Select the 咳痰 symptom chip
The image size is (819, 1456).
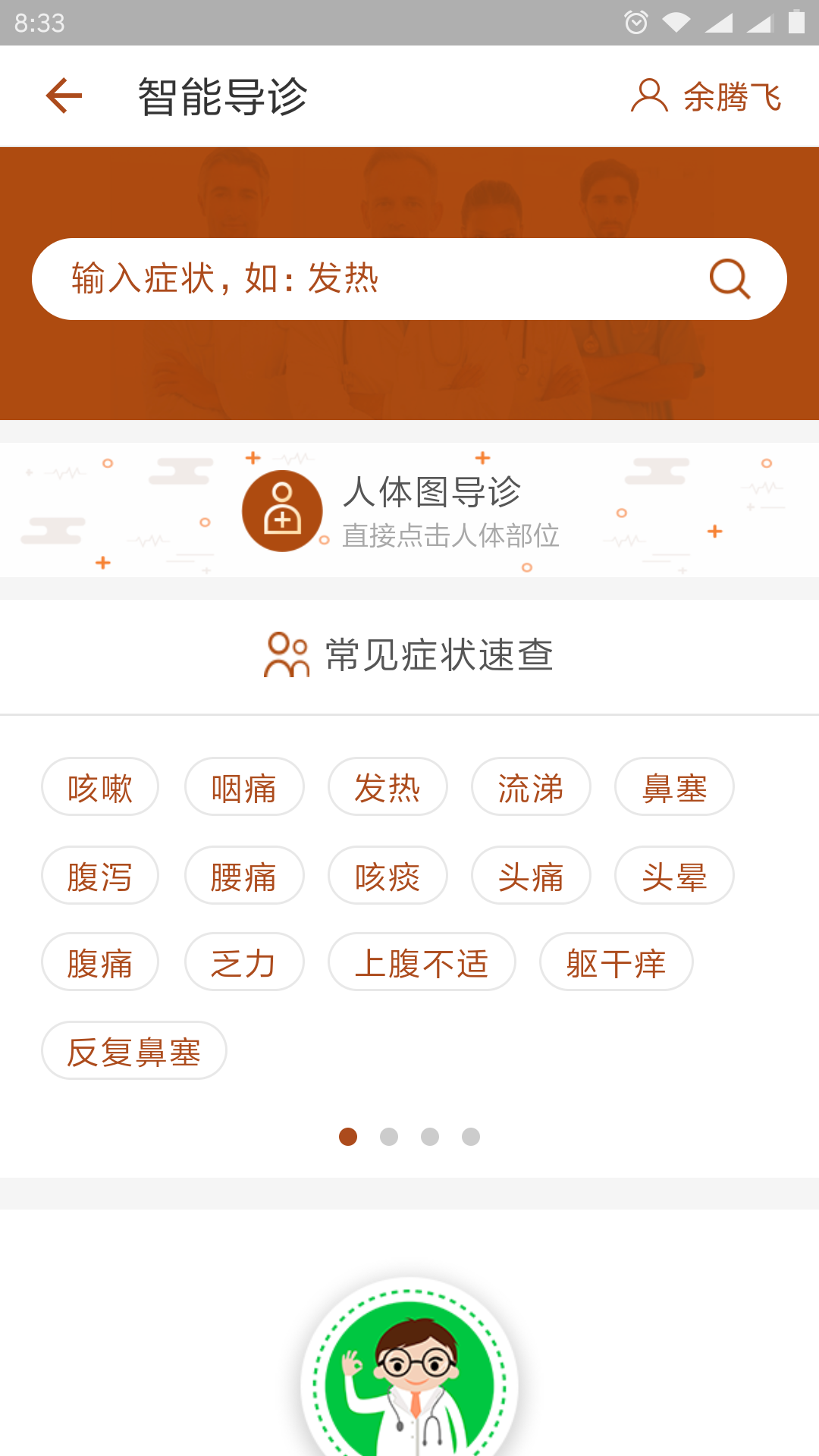[x=388, y=876]
